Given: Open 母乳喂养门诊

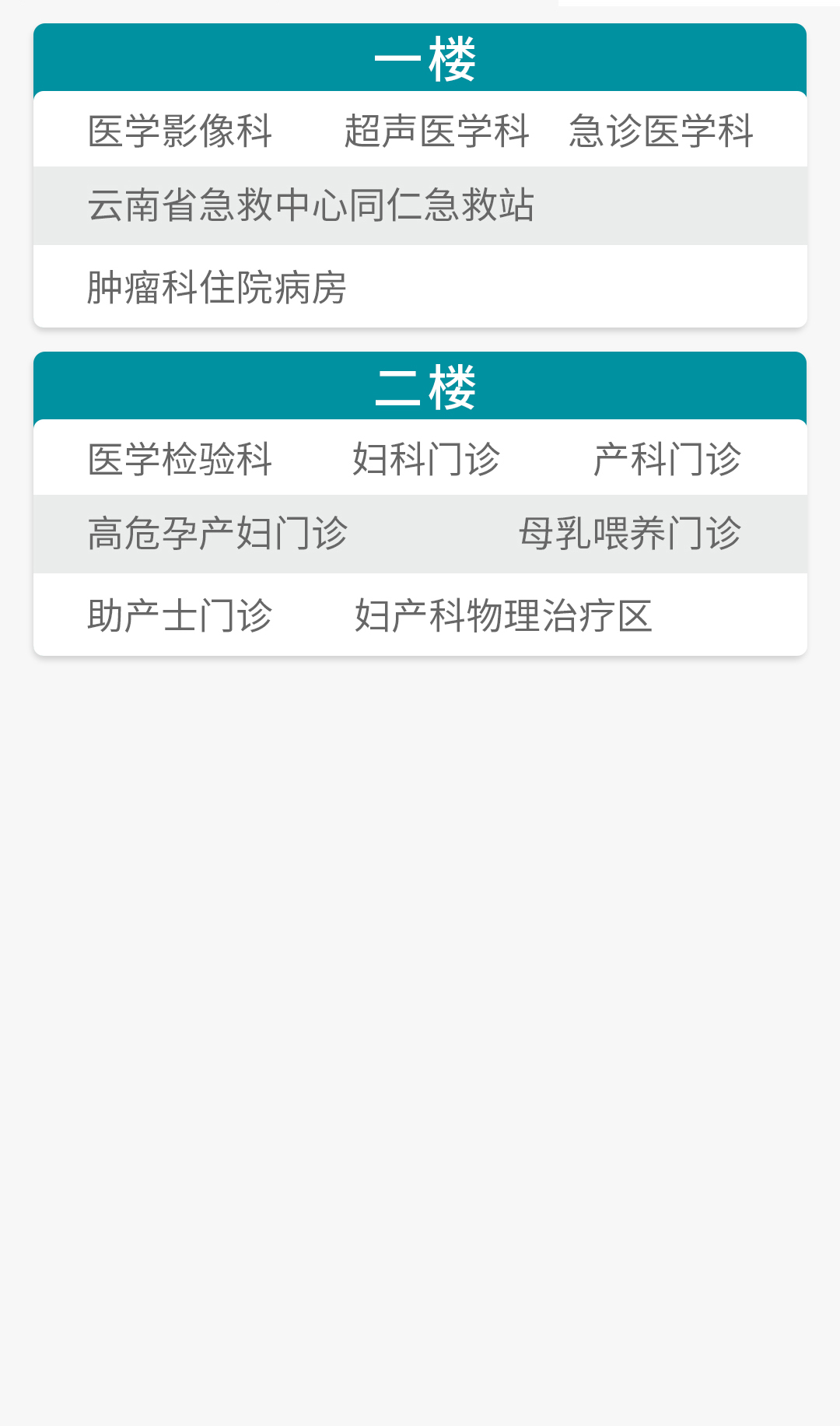Looking at the screenshot, I should (630, 534).
